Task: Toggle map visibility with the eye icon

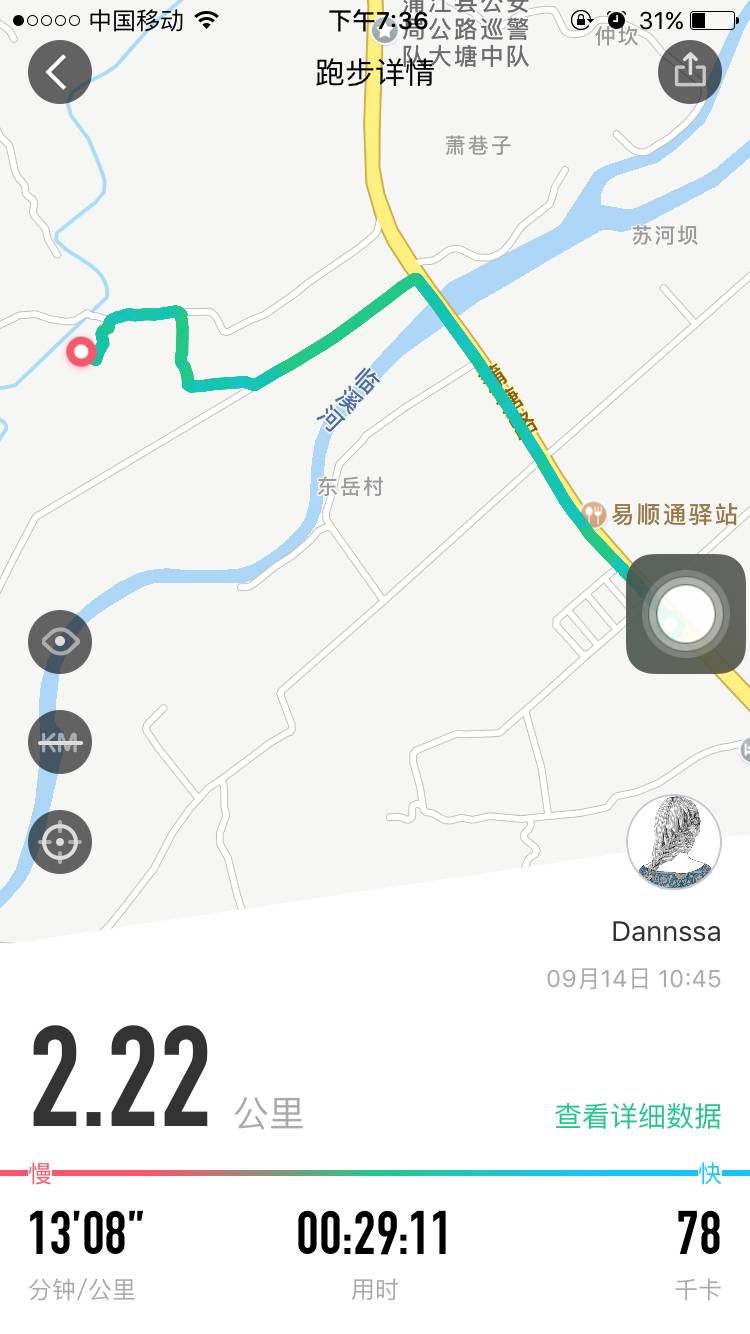Action: click(60, 641)
